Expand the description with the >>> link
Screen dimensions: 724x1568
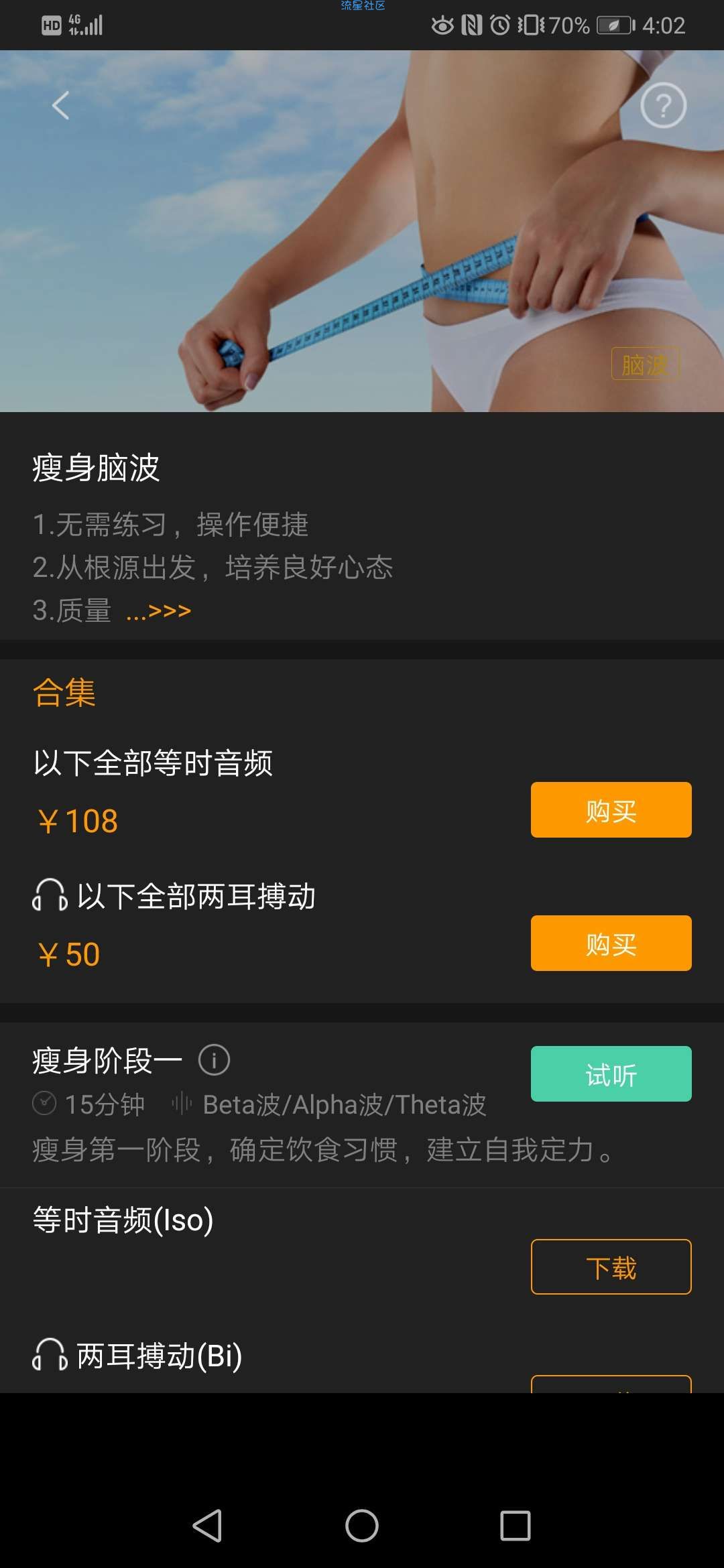(160, 611)
